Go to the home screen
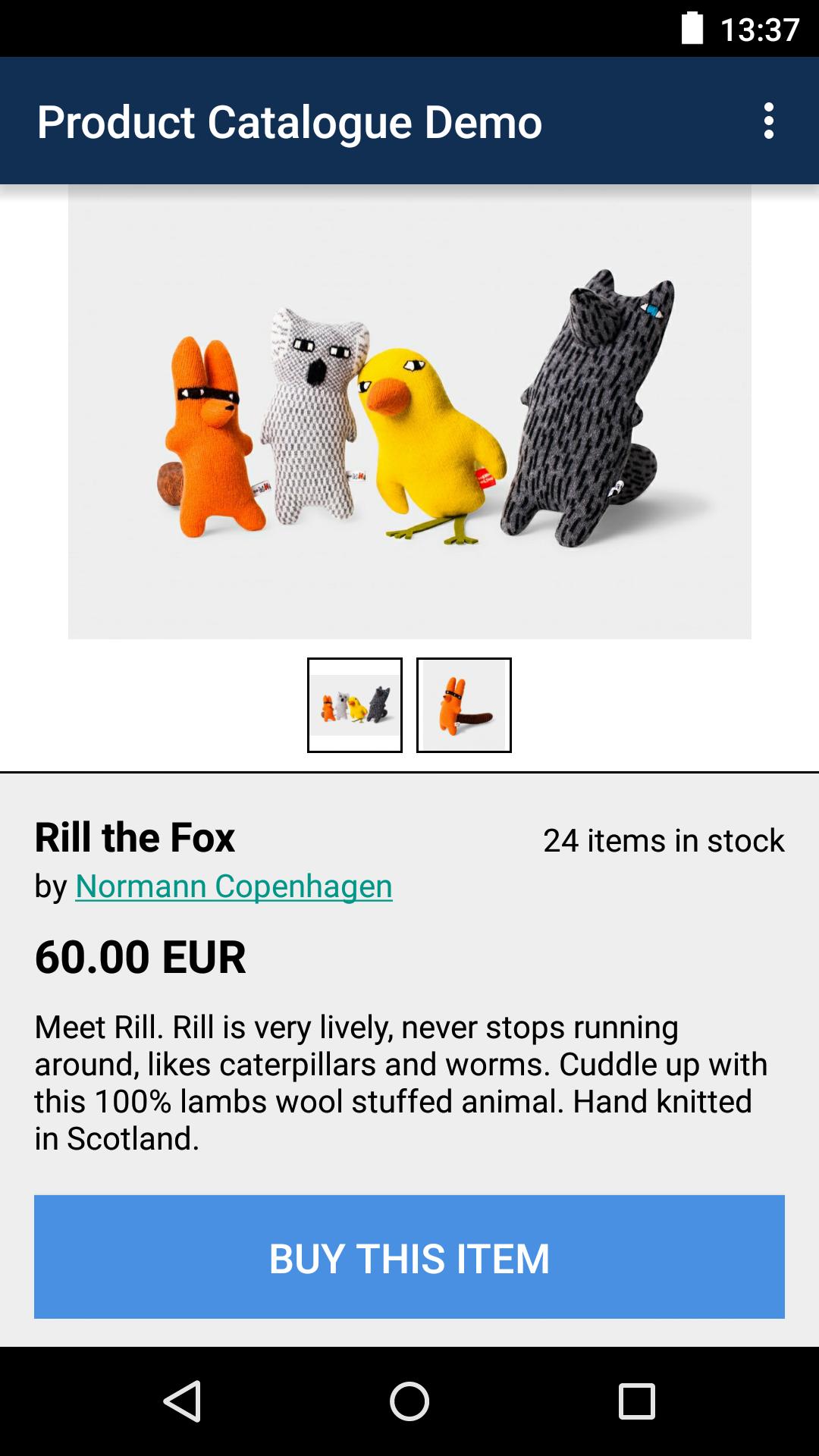Viewport: 819px width, 1456px height. [x=409, y=1401]
